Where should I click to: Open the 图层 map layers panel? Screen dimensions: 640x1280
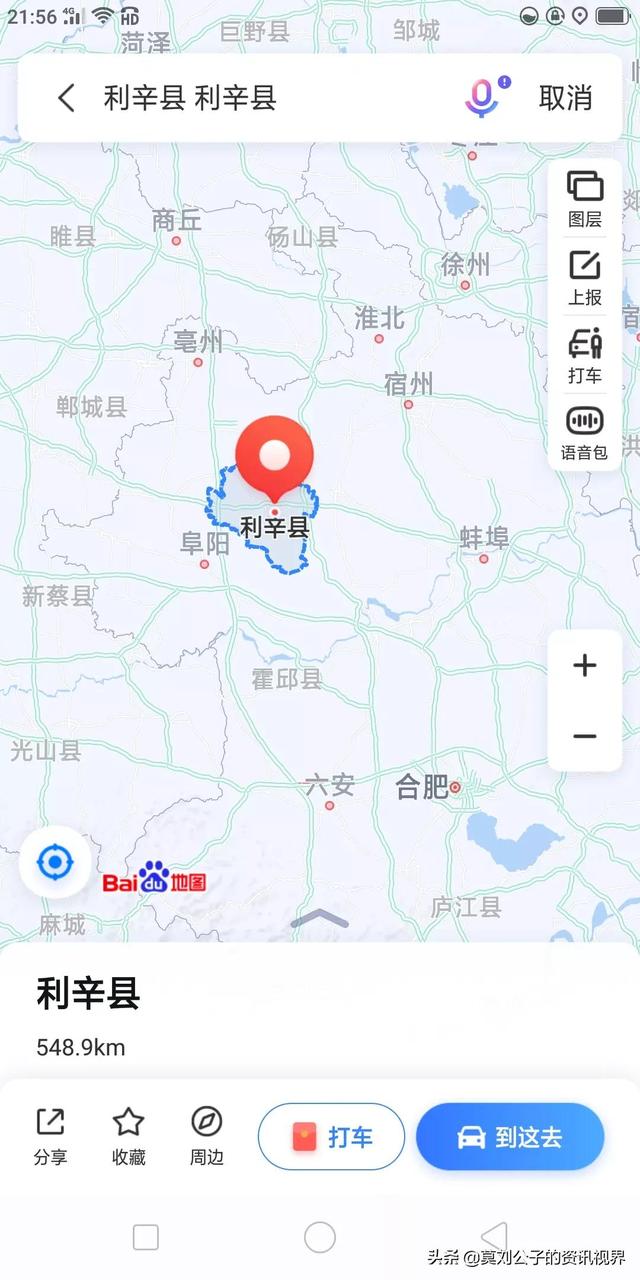click(585, 198)
